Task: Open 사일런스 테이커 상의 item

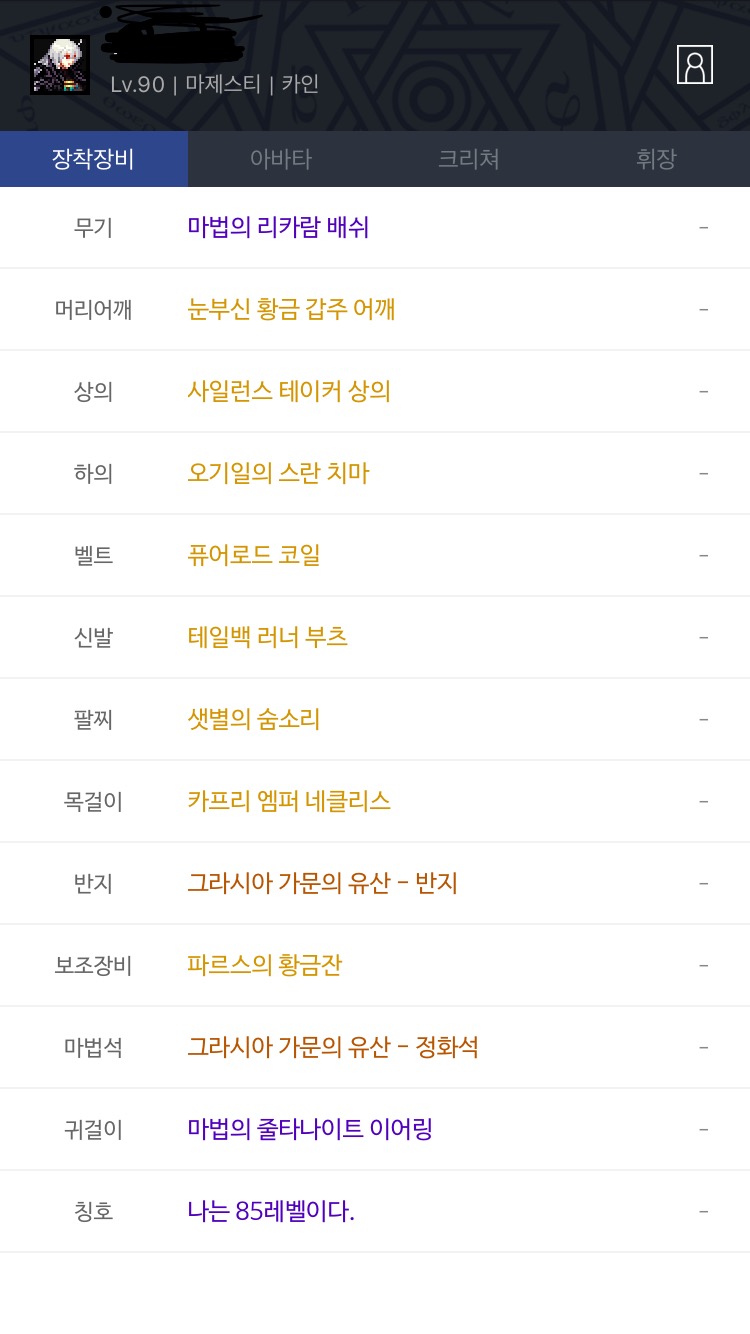Action: click(375, 392)
